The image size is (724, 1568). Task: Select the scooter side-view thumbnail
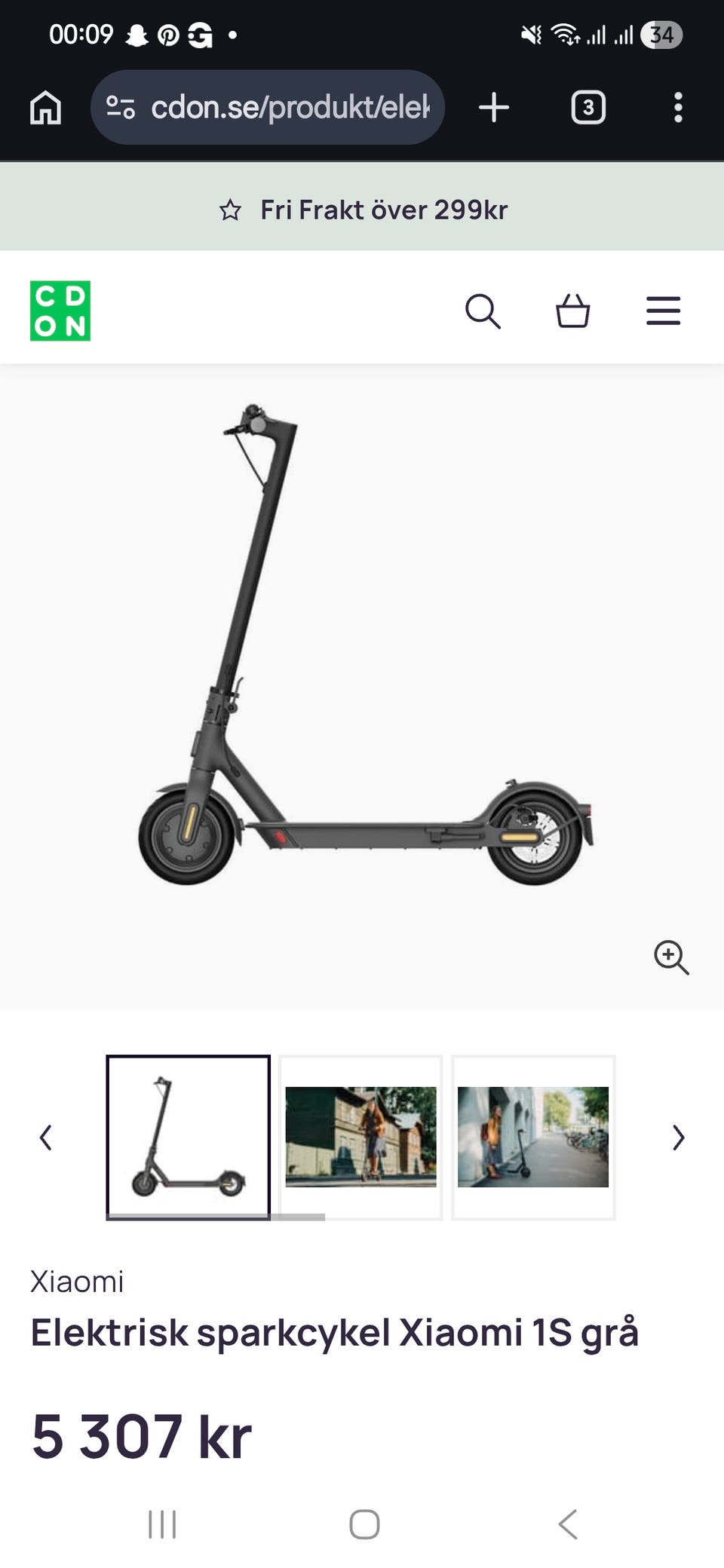(x=188, y=1137)
